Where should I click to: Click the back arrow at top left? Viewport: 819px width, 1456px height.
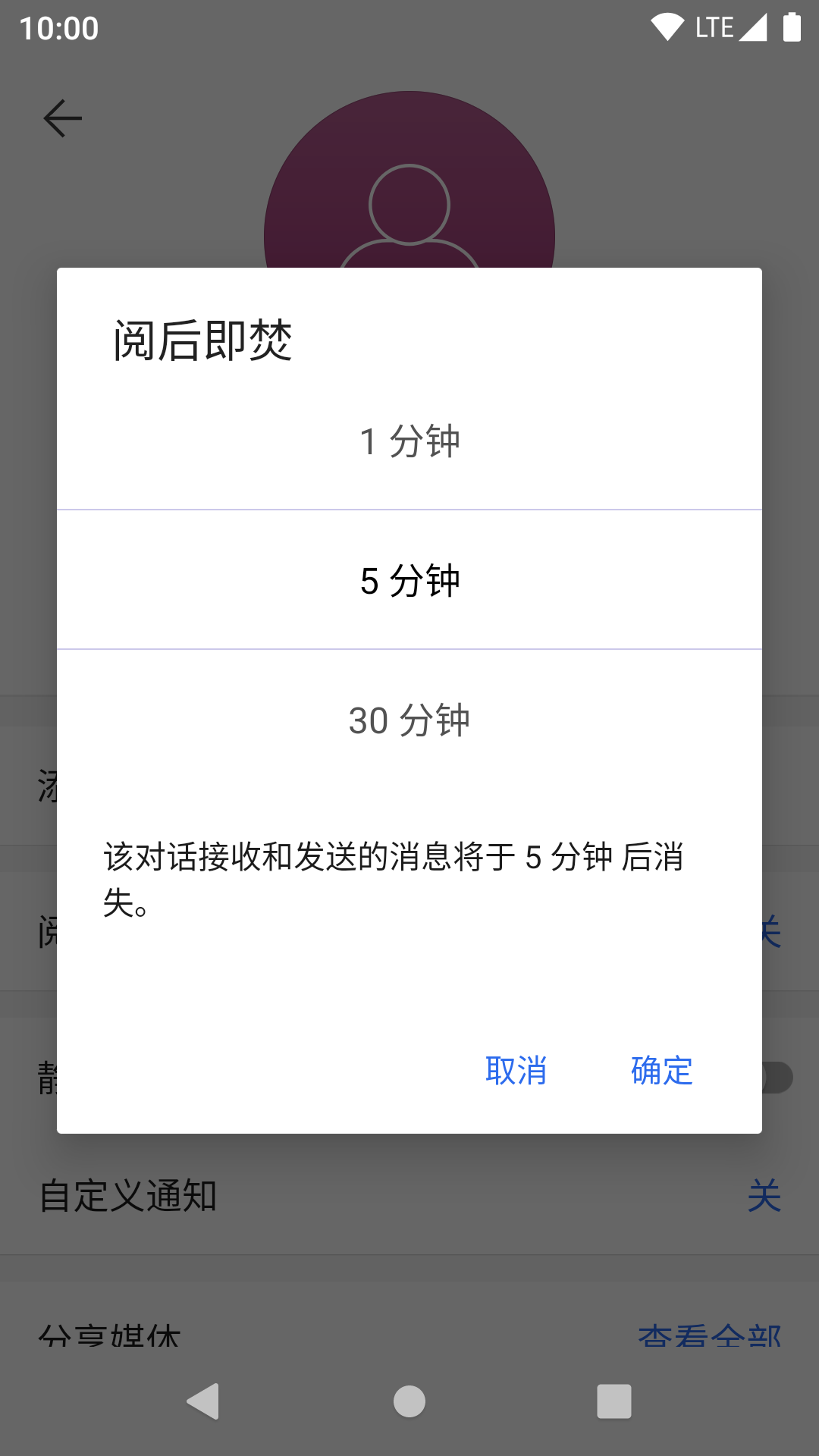[x=64, y=117]
